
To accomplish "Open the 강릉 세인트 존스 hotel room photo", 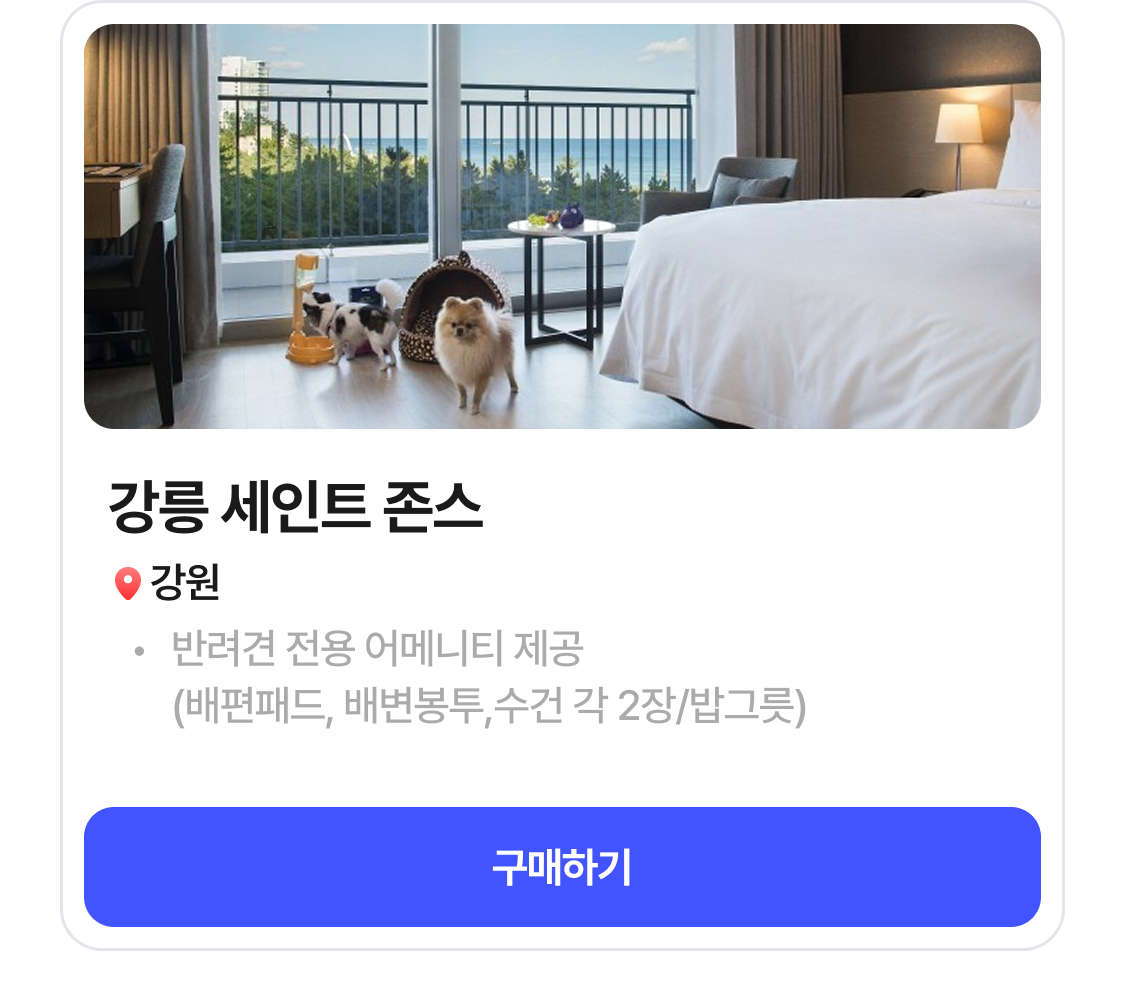I will tap(562, 227).
